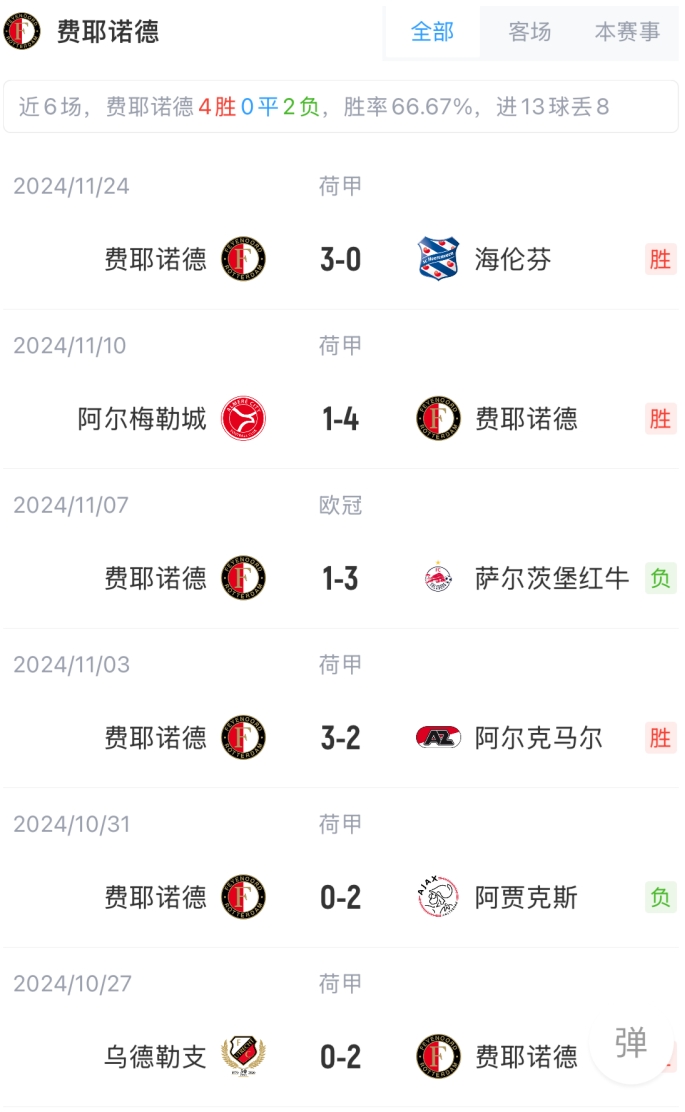Open the 乌德勒支 0-2 费耶诺德 match
Viewport: 685px width, 1112px height.
pos(340,1057)
